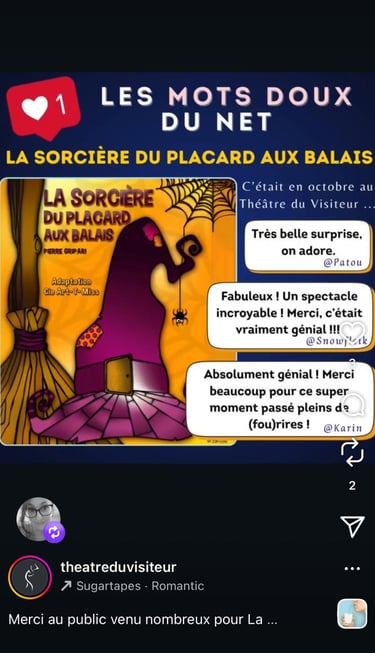Repost this reel with the arrows icon

(x=352, y=454)
